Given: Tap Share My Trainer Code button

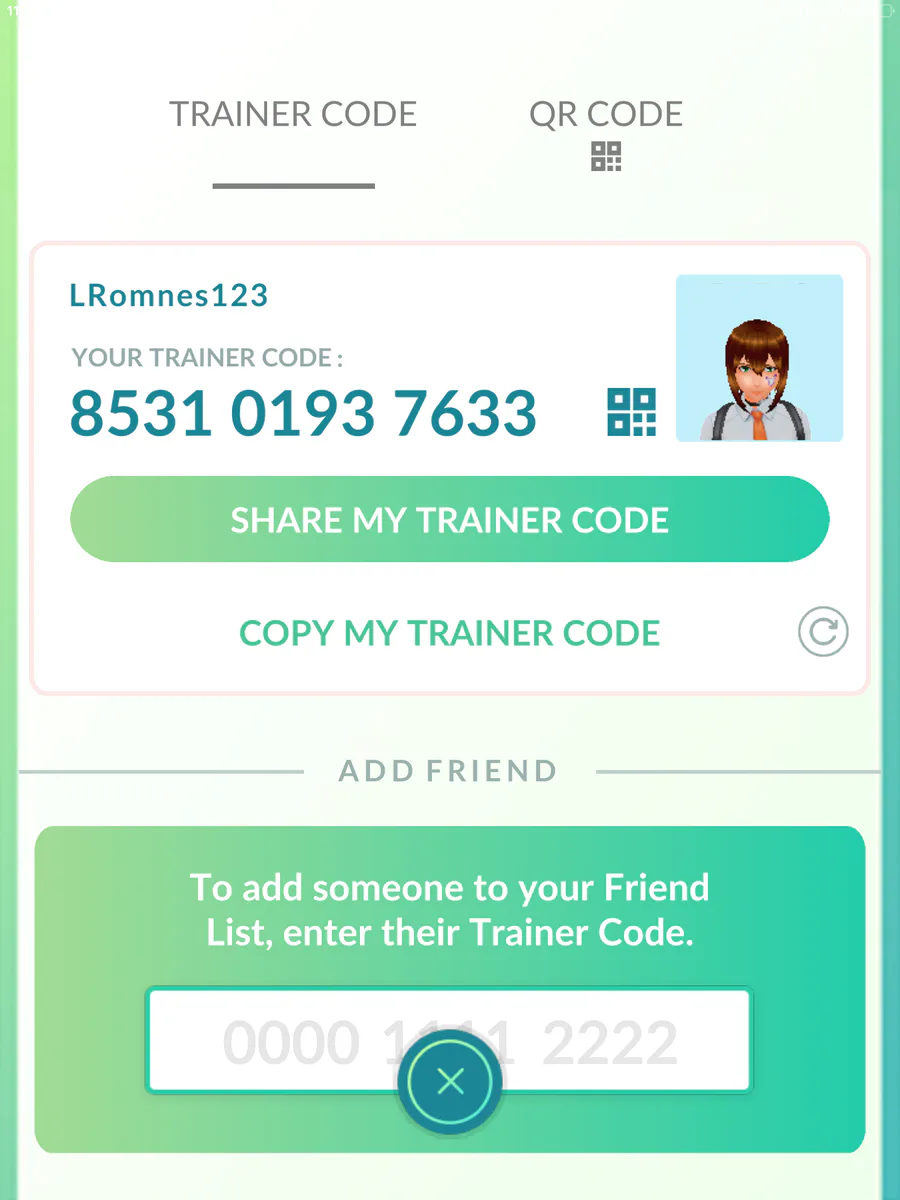Looking at the screenshot, I should [x=450, y=519].
